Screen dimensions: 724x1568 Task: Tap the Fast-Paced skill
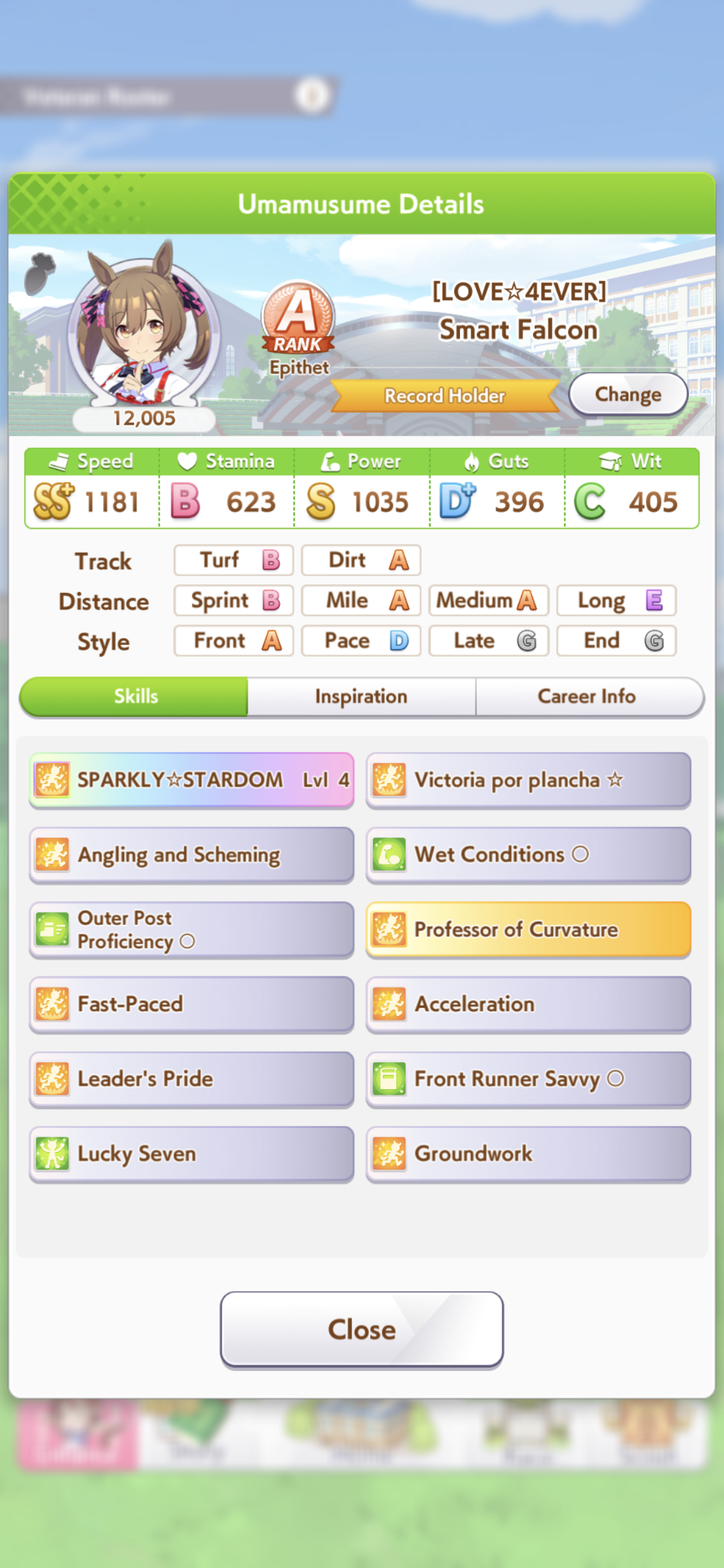(192, 1004)
